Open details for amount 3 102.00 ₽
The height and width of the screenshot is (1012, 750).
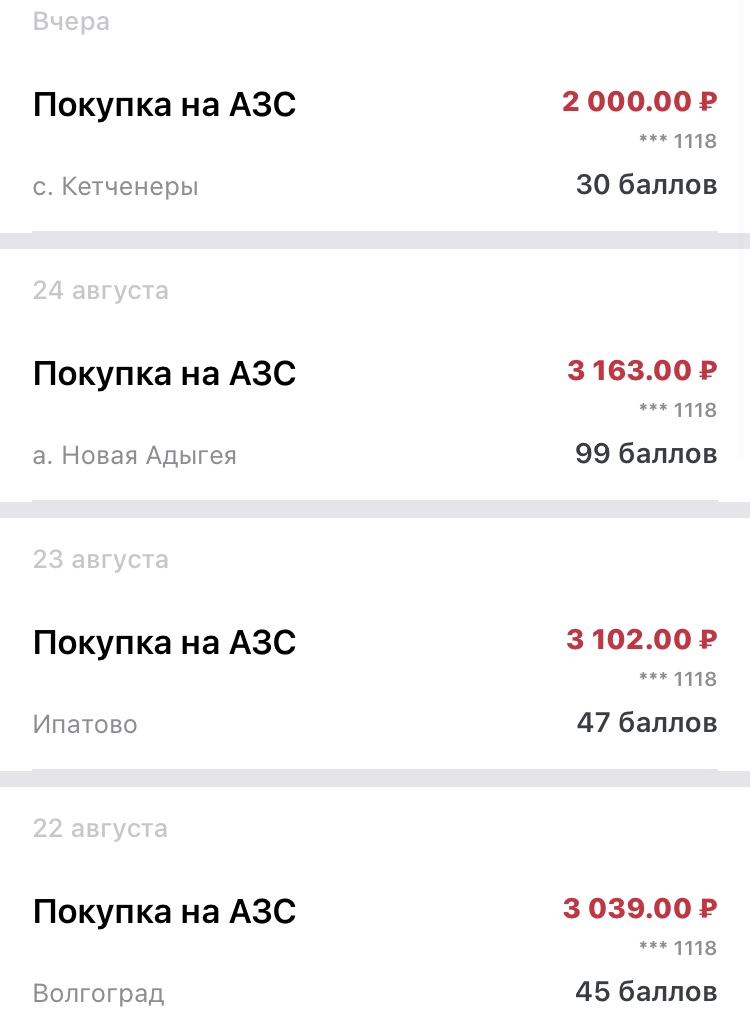[641, 639]
